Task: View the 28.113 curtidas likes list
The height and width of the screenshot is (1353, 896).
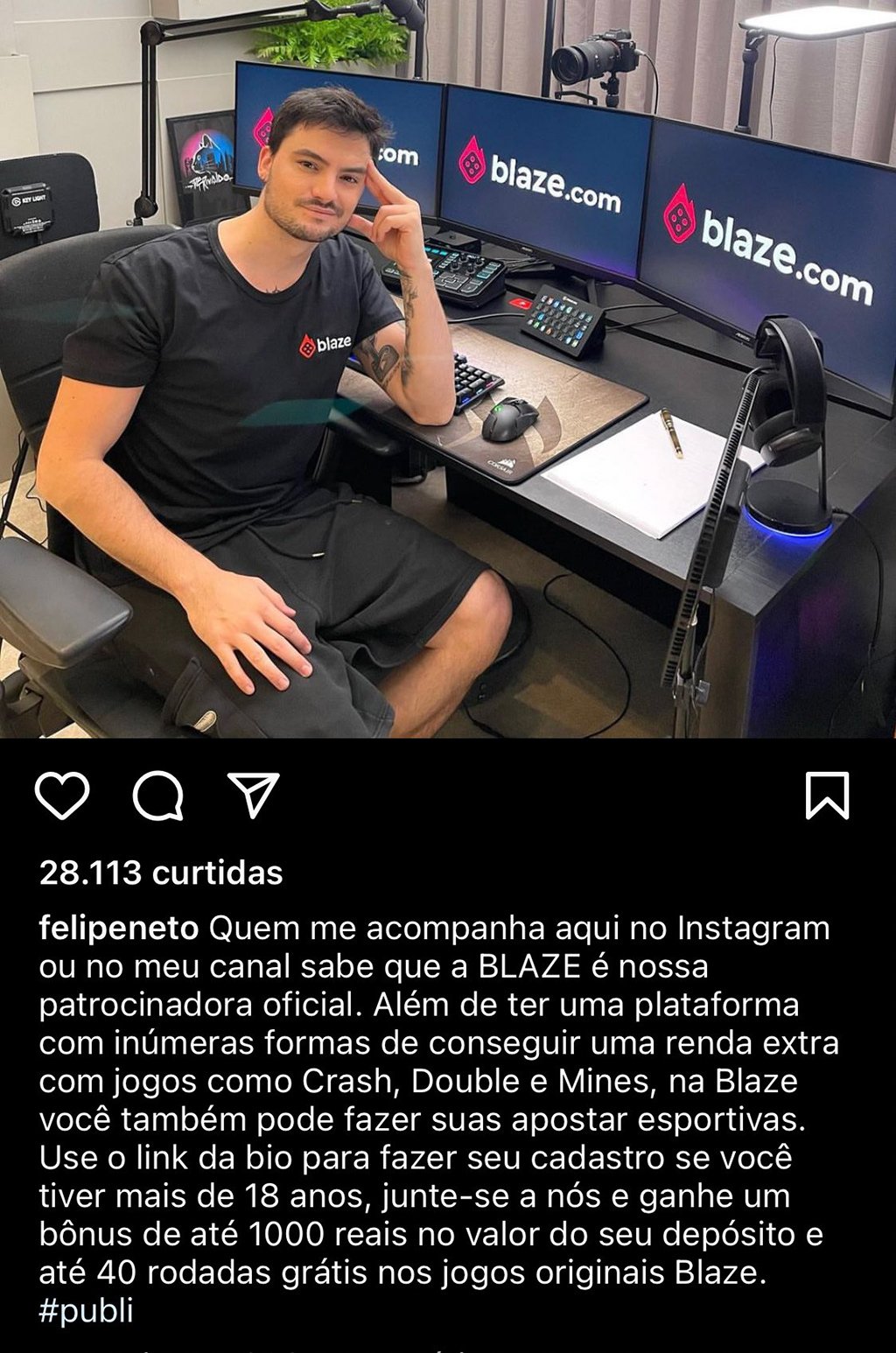Action: click(x=162, y=873)
